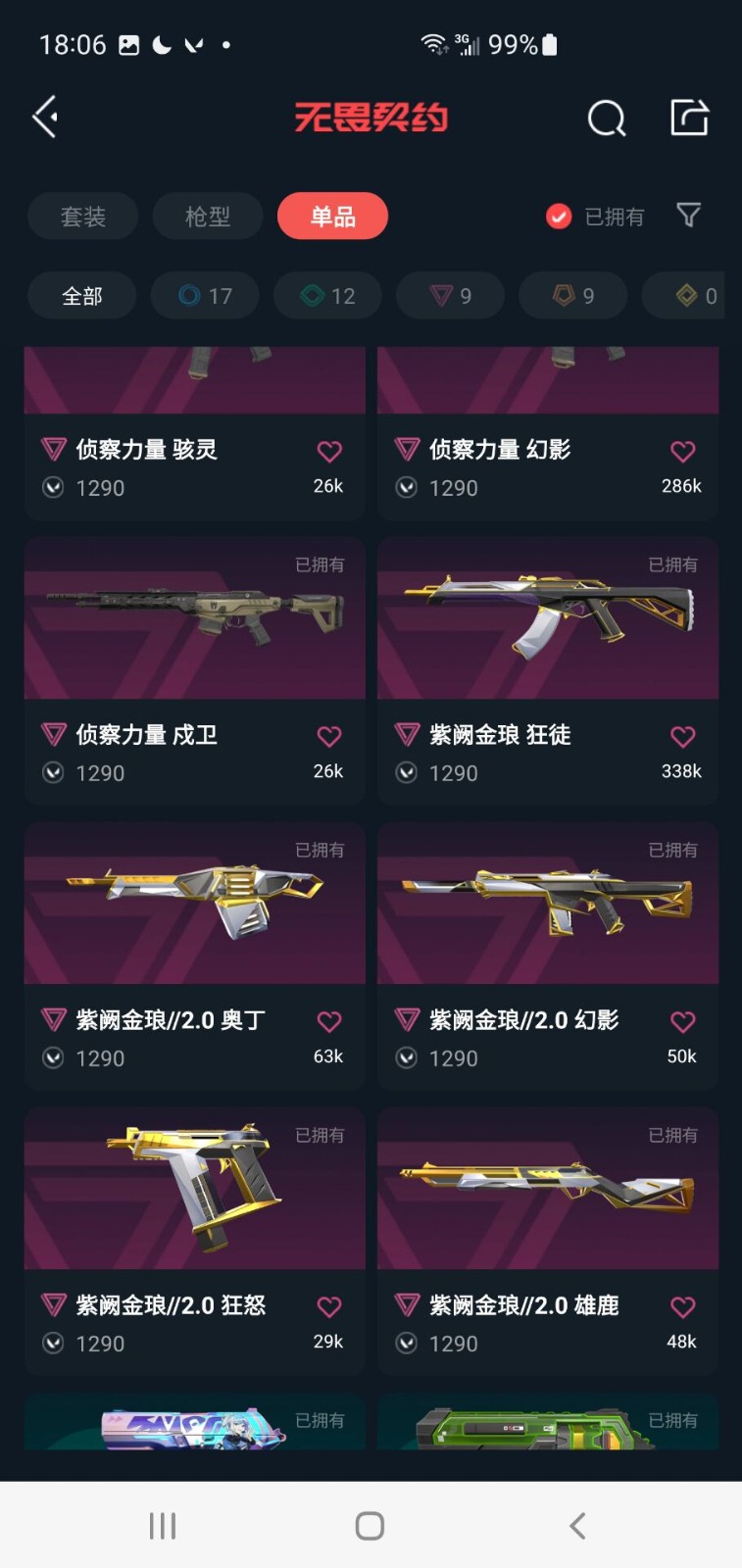The width and height of the screenshot is (742, 1568).
Task: Filter by the blue tier chip 17
Action: click(x=205, y=296)
